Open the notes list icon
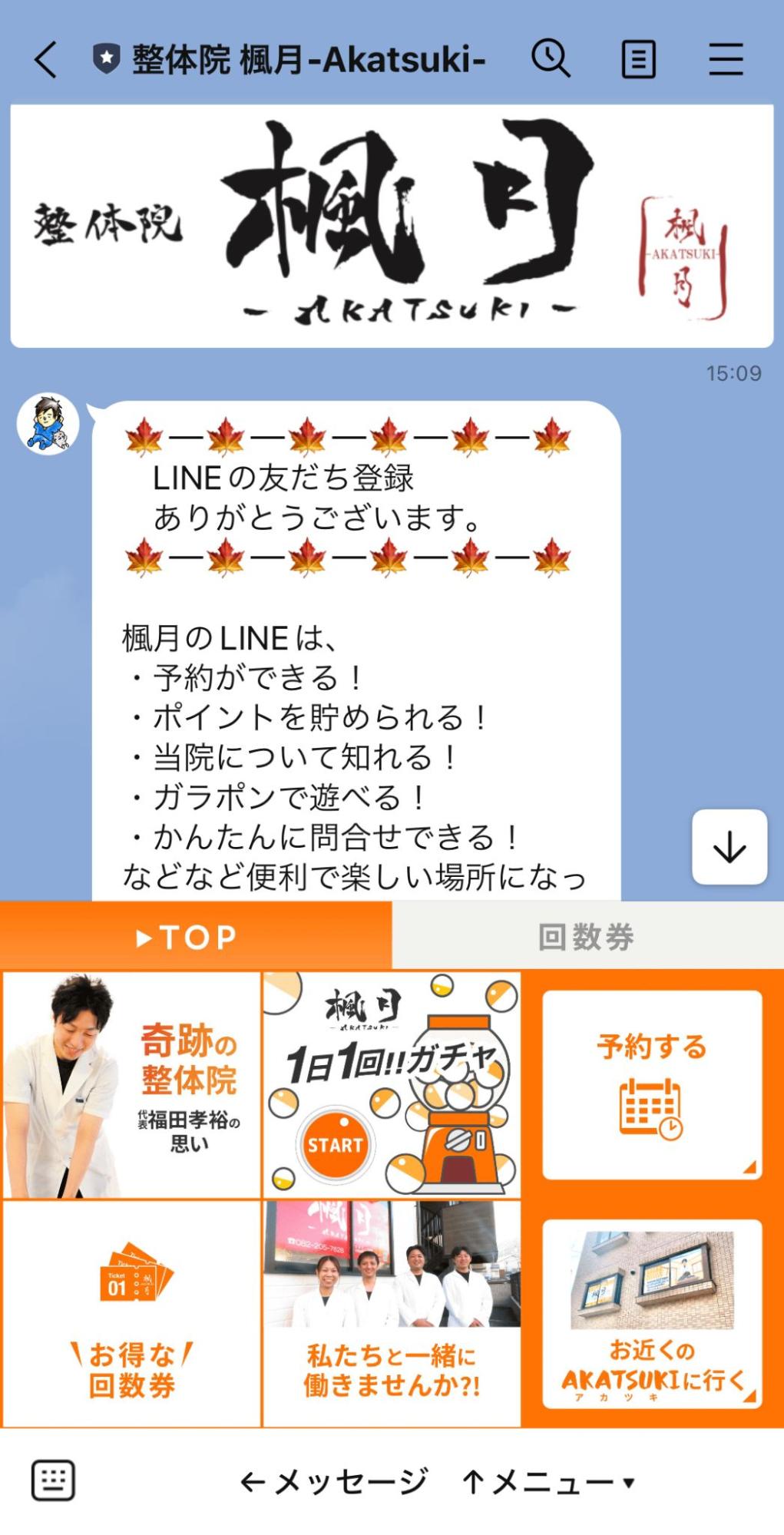The image size is (784, 1535). (x=638, y=59)
